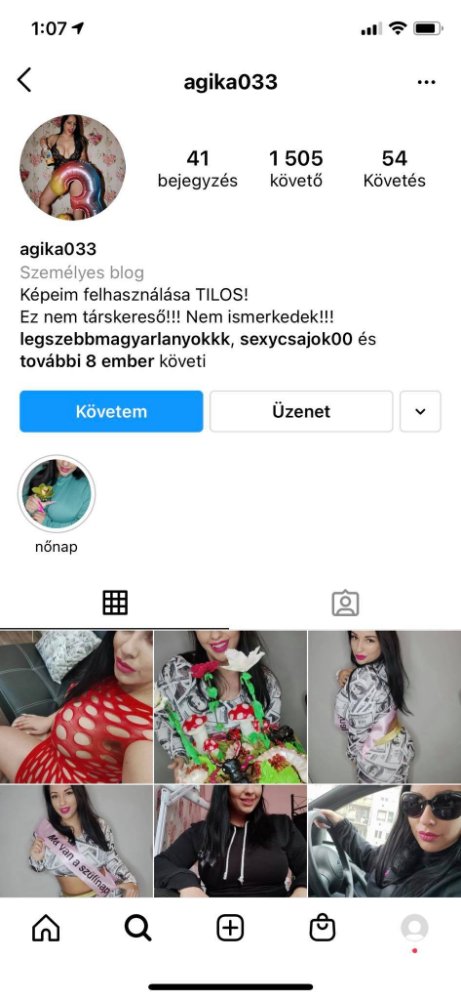The width and height of the screenshot is (461, 1000).
Task: Go to the home feed tab
Action: (46, 928)
